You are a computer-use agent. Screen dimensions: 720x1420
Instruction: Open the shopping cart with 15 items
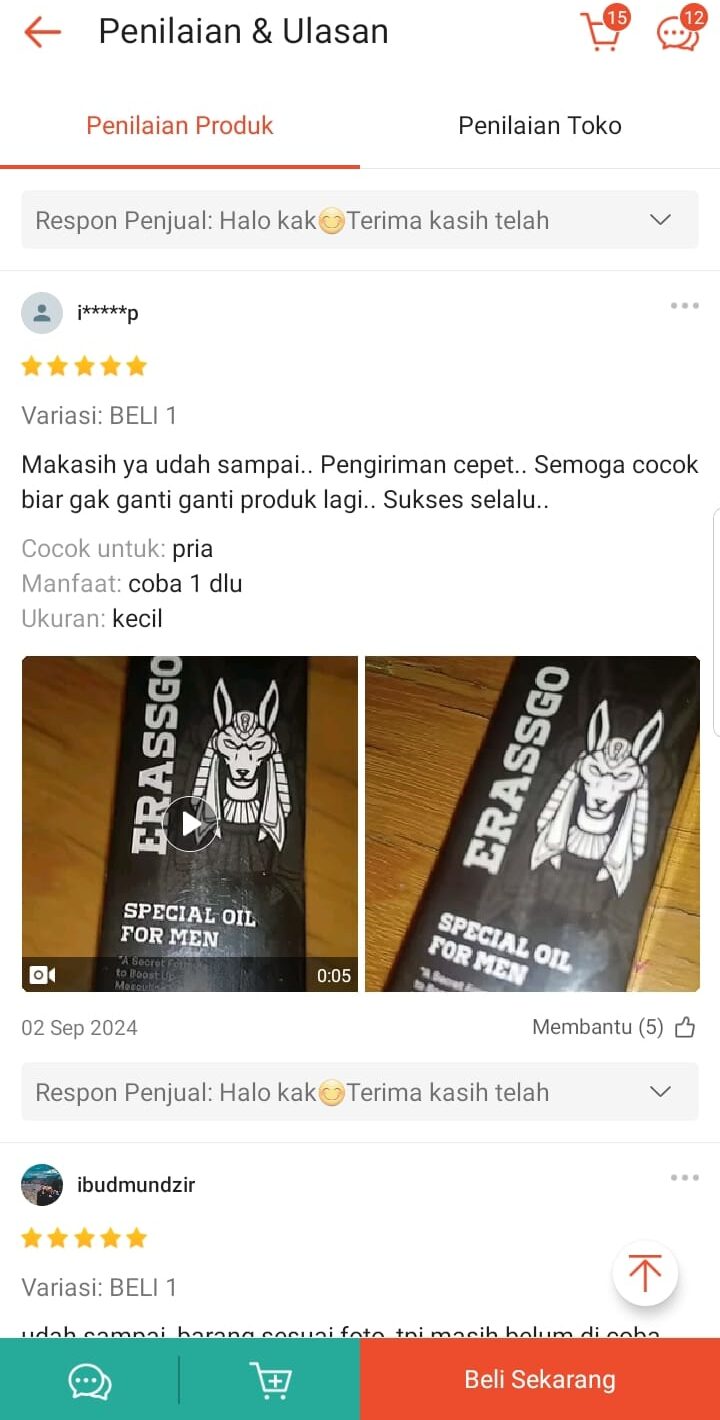click(x=602, y=32)
